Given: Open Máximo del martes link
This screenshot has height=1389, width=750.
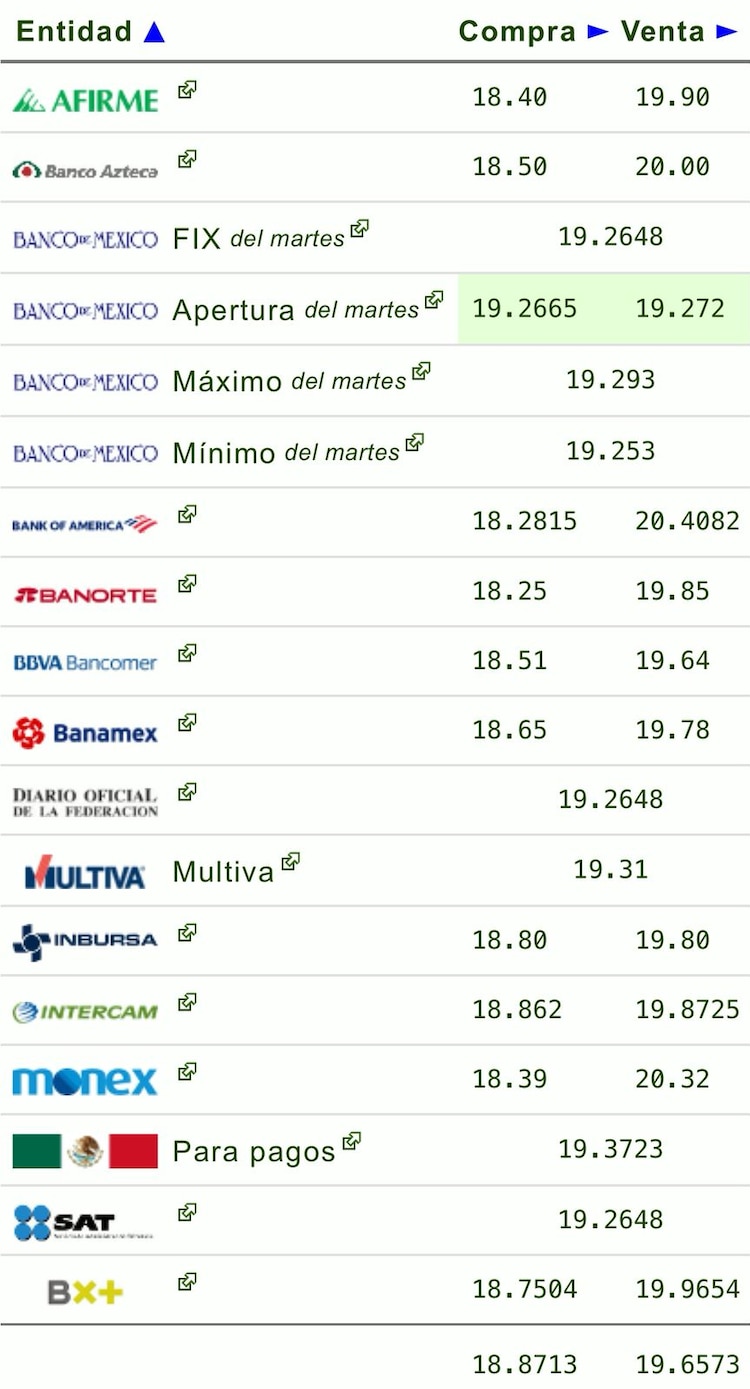Looking at the screenshot, I should [421, 371].
